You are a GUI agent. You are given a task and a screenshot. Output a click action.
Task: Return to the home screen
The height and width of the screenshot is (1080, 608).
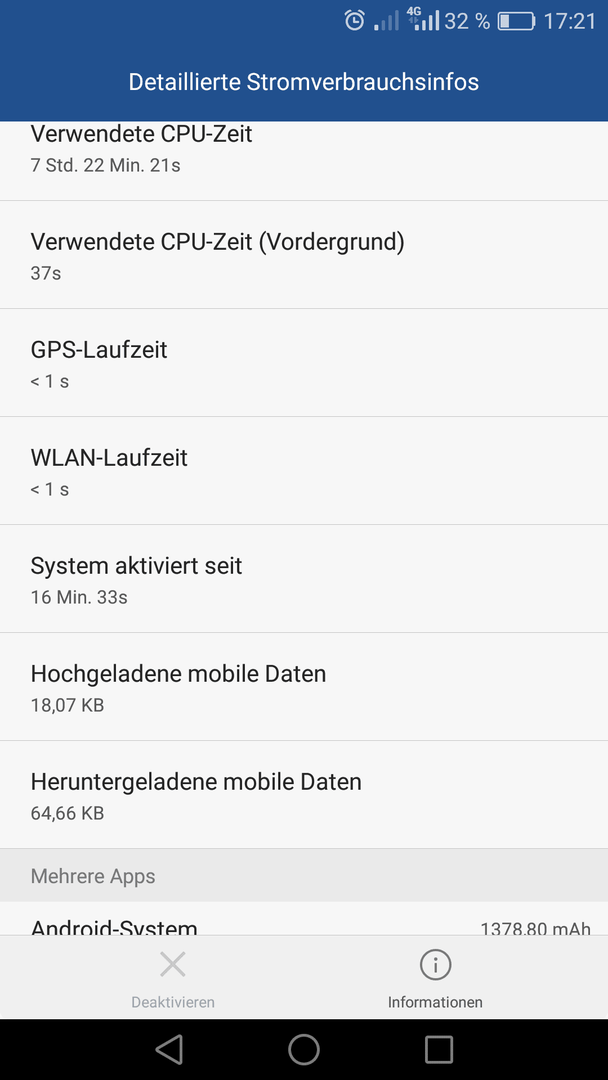pos(304,1050)
